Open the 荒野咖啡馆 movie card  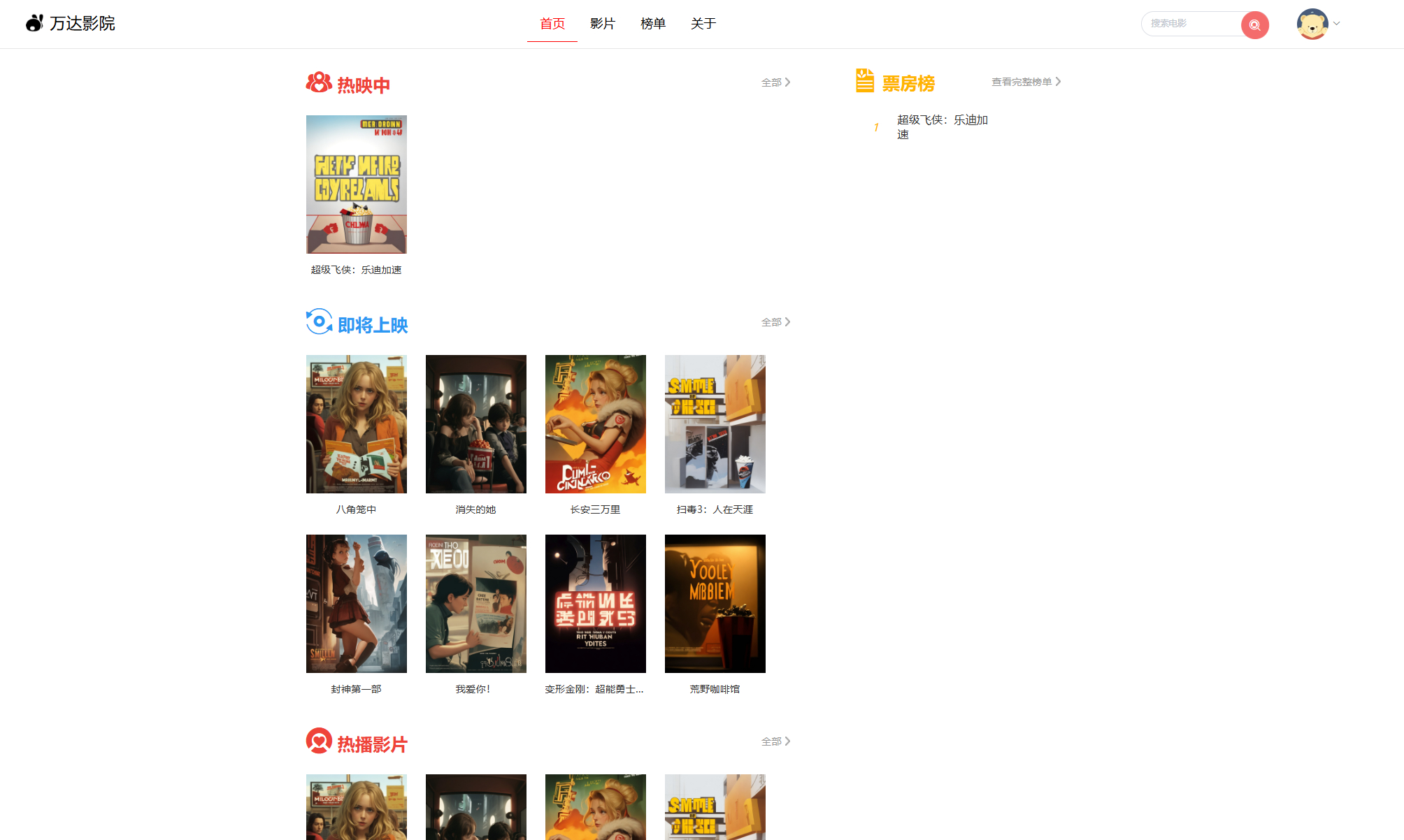click(x=715, y=604)
